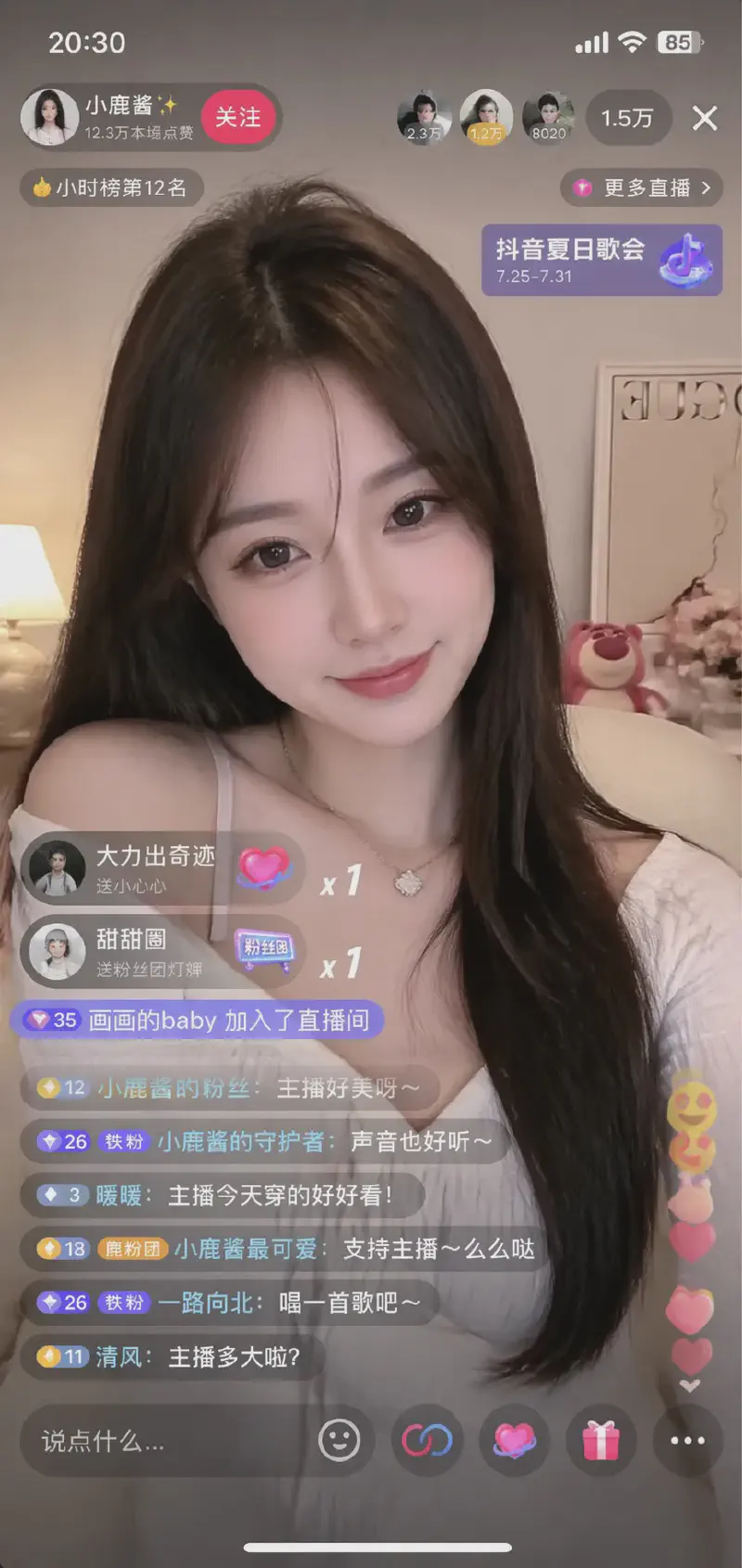Open 小鹿酱 streamer profile avatar

pos(49,118)
